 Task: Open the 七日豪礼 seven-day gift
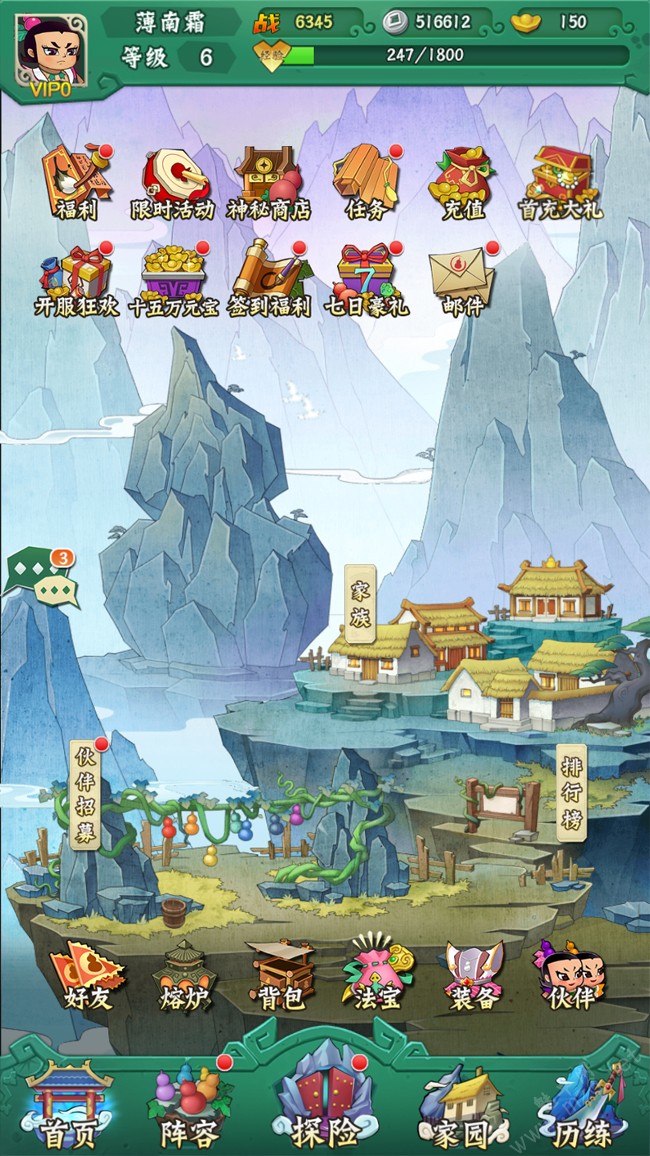point(366,280)
